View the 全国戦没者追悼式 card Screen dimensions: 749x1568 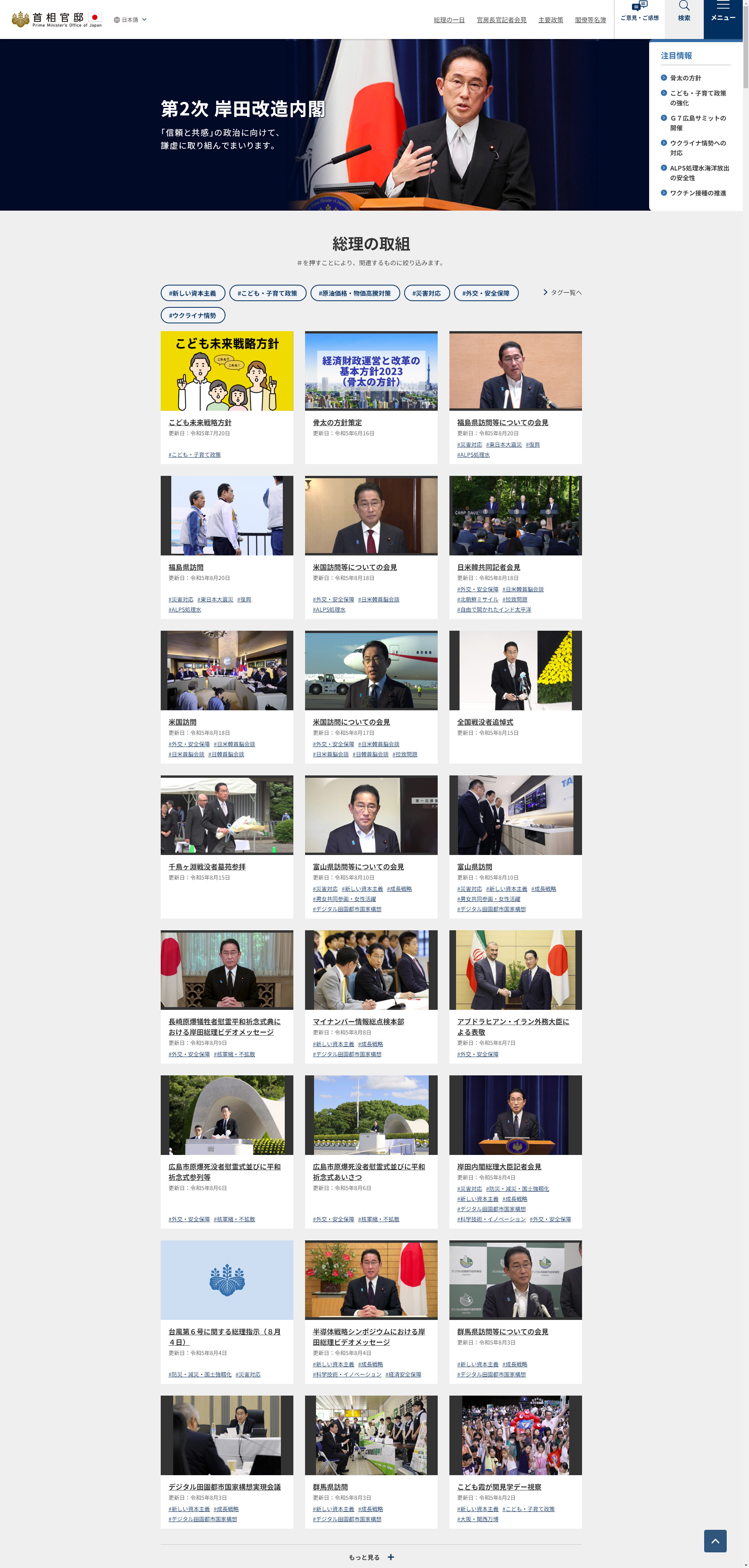(x=485, y=722)
